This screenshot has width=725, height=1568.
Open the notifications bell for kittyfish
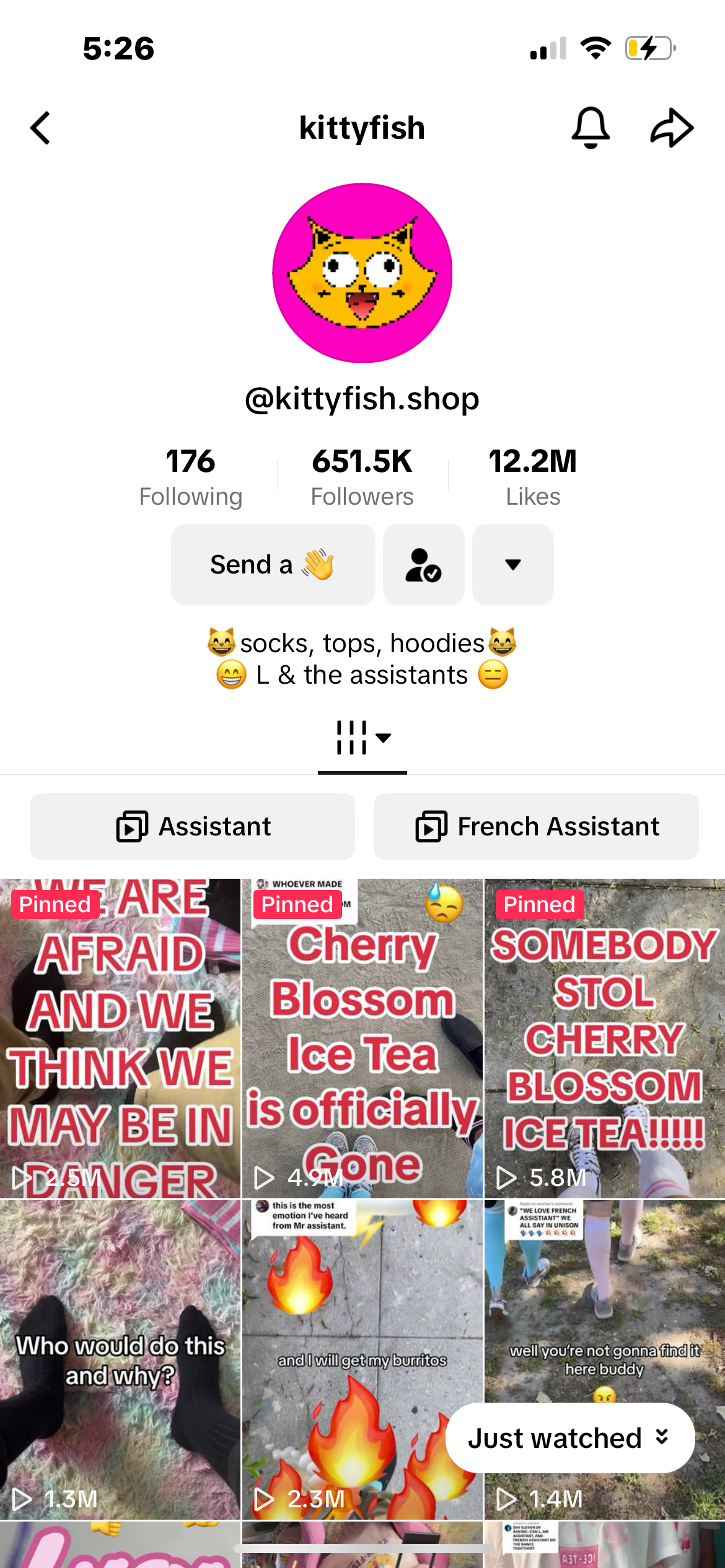pyautogui.click(x=590, y=128)
